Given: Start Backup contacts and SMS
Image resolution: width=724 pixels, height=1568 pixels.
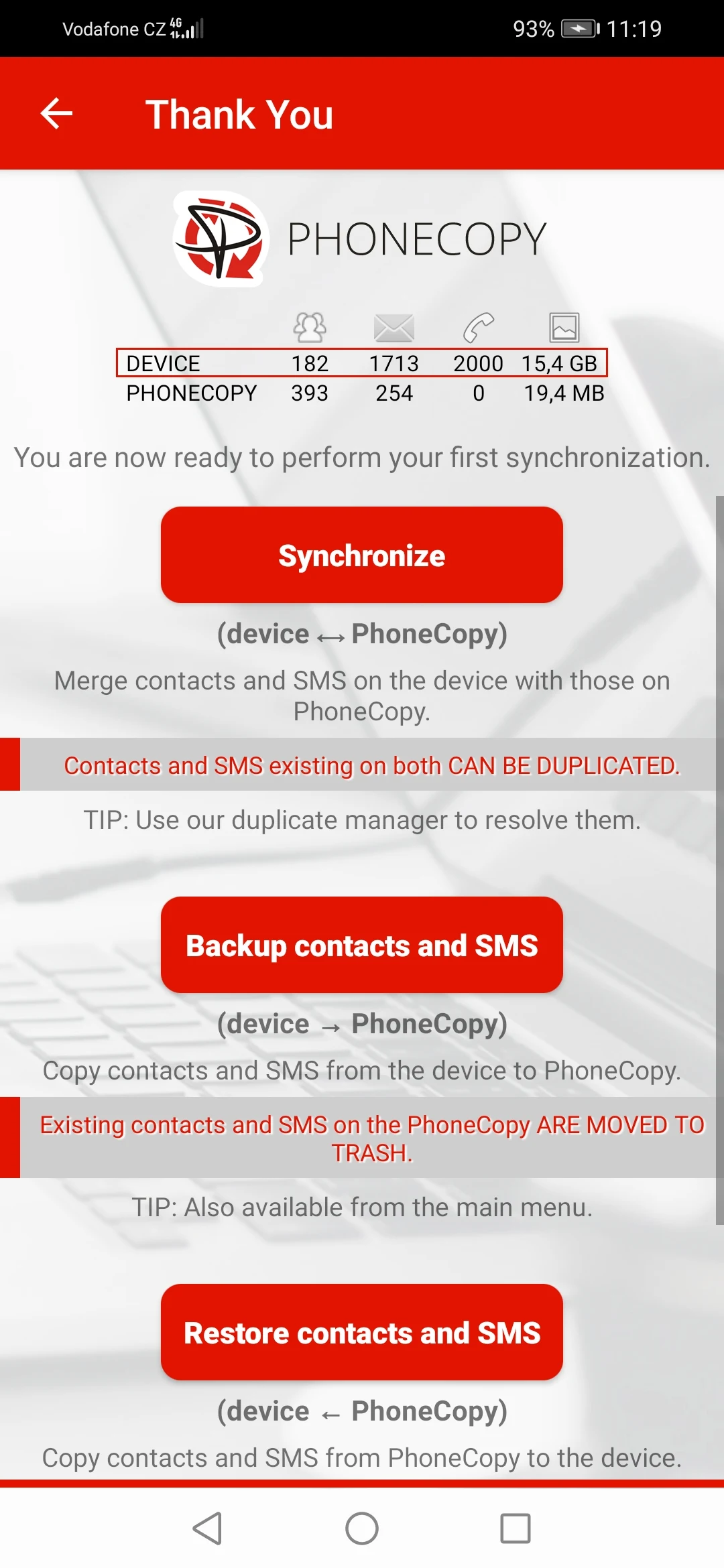Looking at the screenshot, I should click(362, 945).
